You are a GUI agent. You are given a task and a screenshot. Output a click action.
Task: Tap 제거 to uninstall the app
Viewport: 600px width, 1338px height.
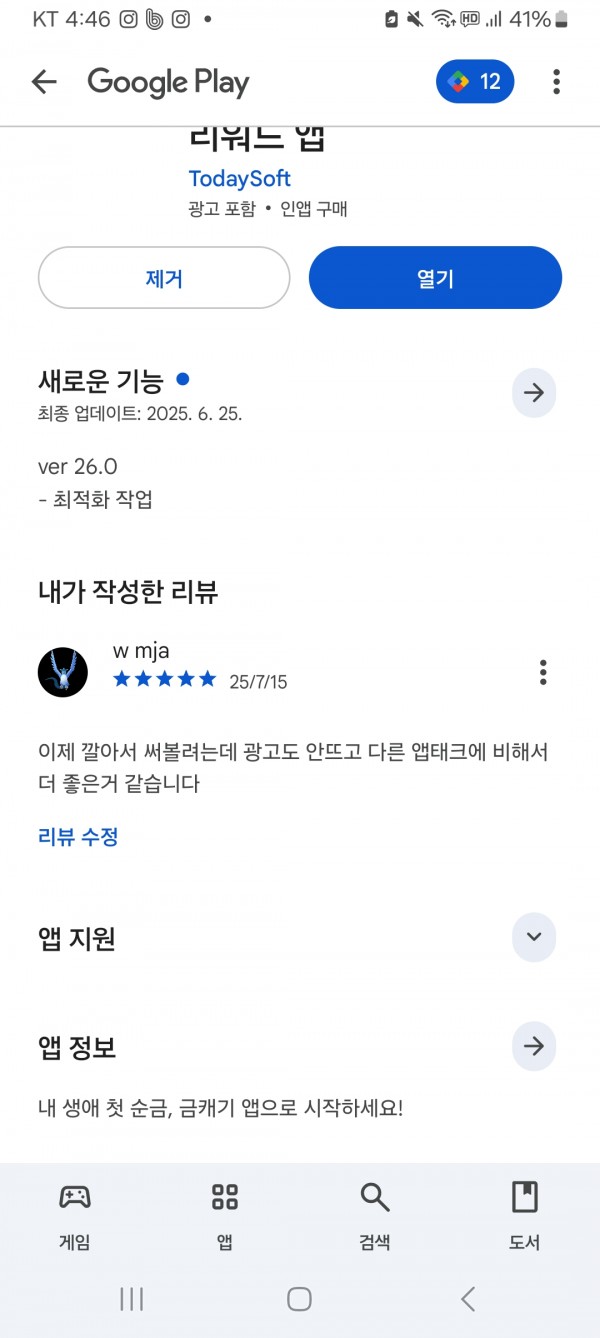click(164, 278)
